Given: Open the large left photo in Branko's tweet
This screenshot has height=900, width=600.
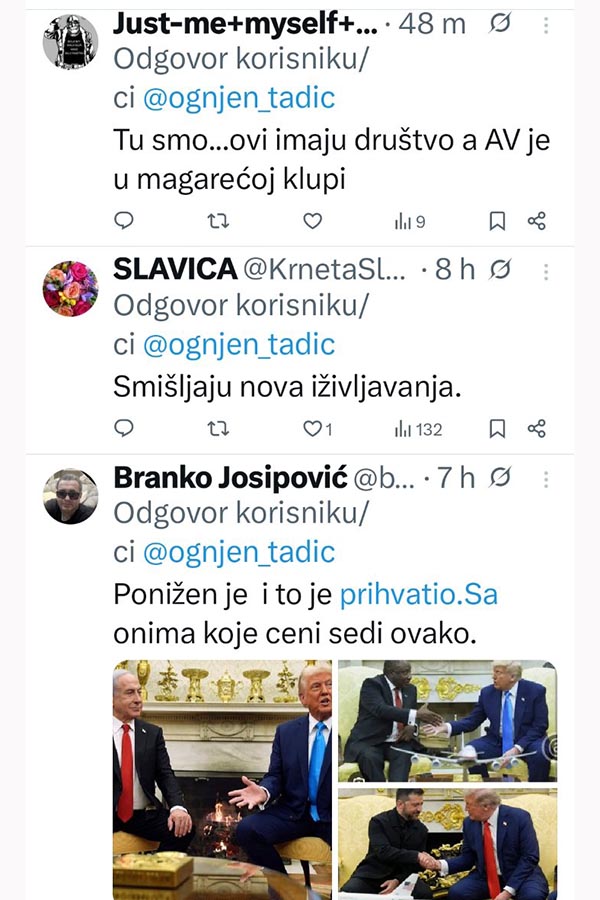Looking at the screenshot, I should (222, 778).
